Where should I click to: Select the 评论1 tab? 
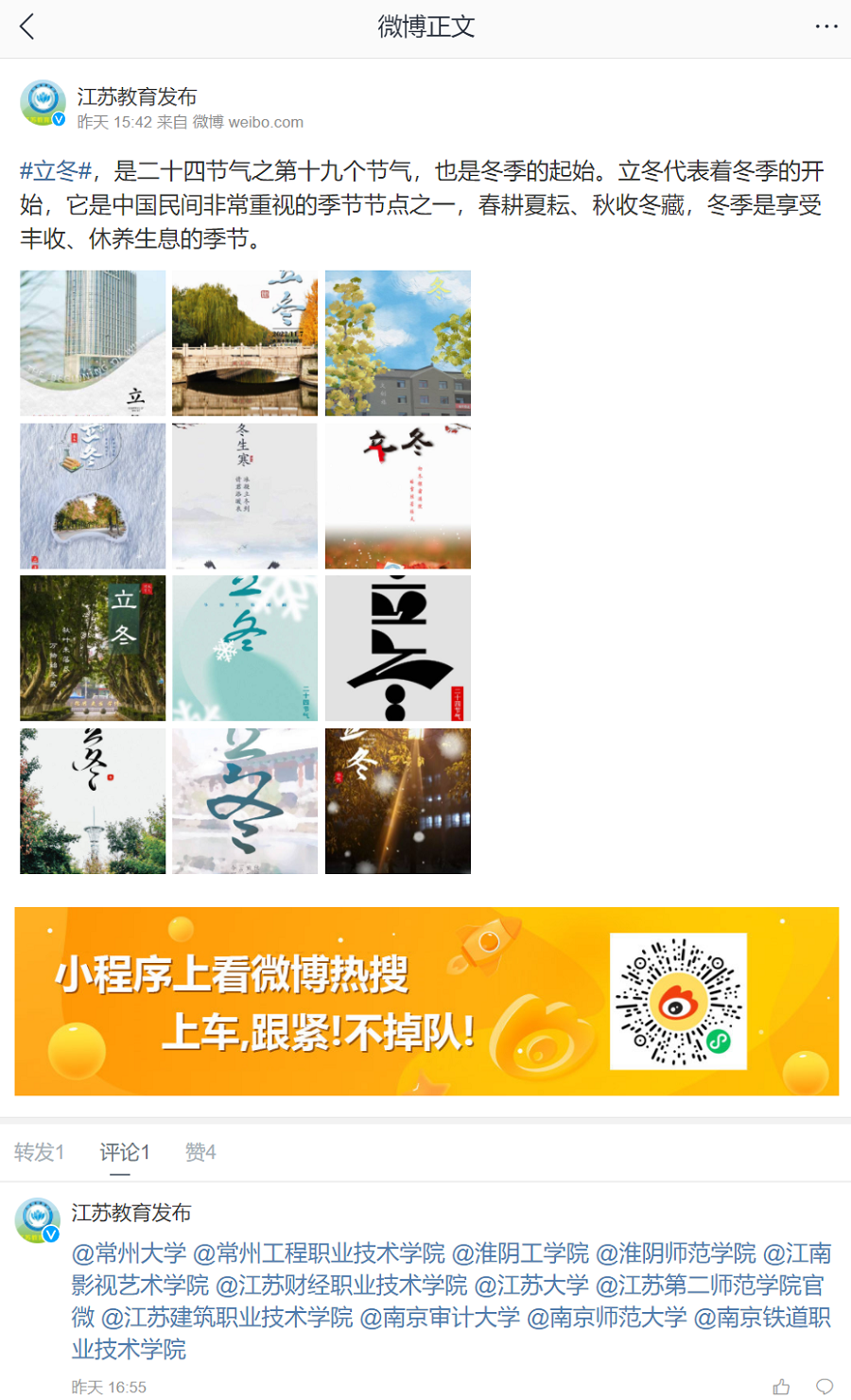coord(125,1152)
